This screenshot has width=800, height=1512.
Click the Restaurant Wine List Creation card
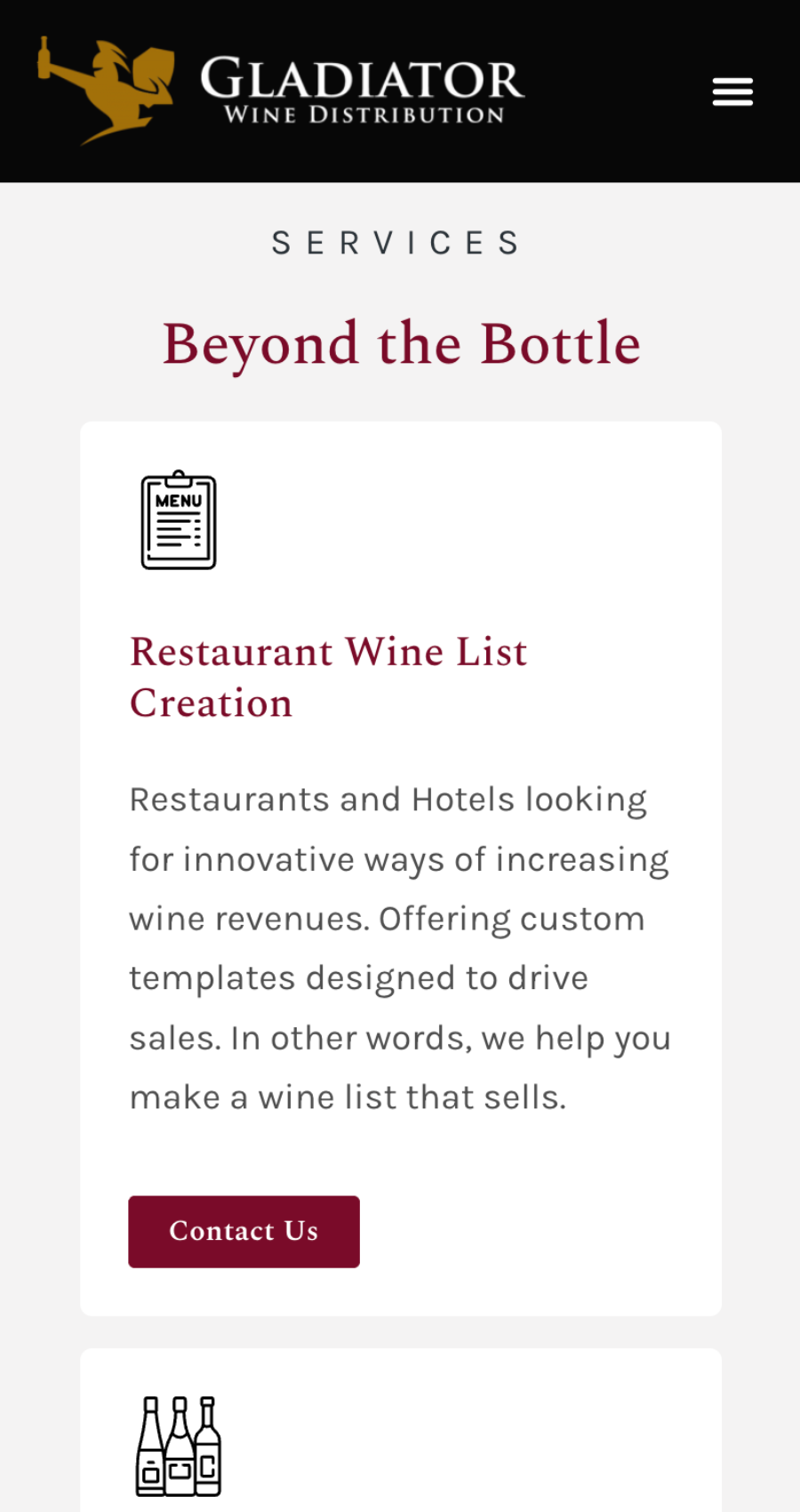400,867
